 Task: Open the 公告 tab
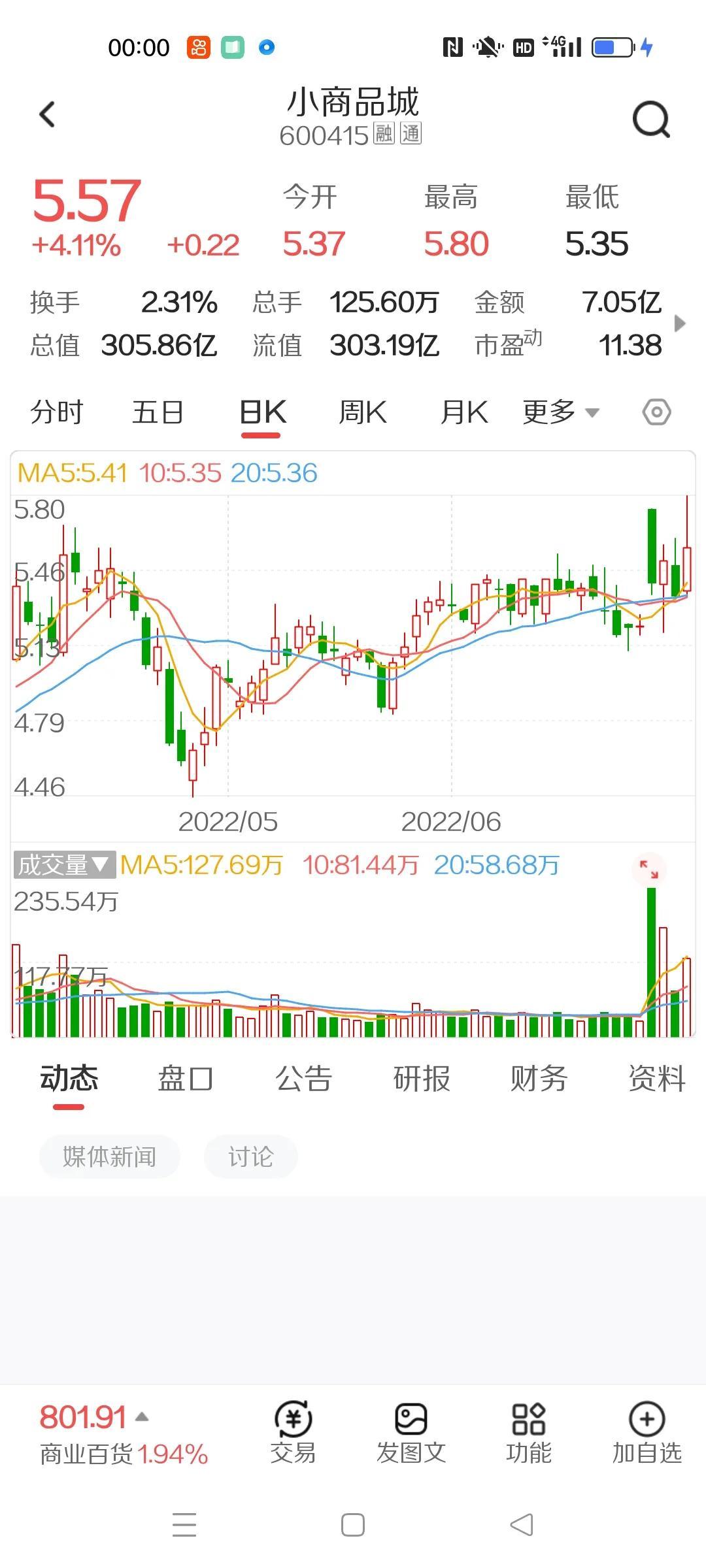(303, 1079)
